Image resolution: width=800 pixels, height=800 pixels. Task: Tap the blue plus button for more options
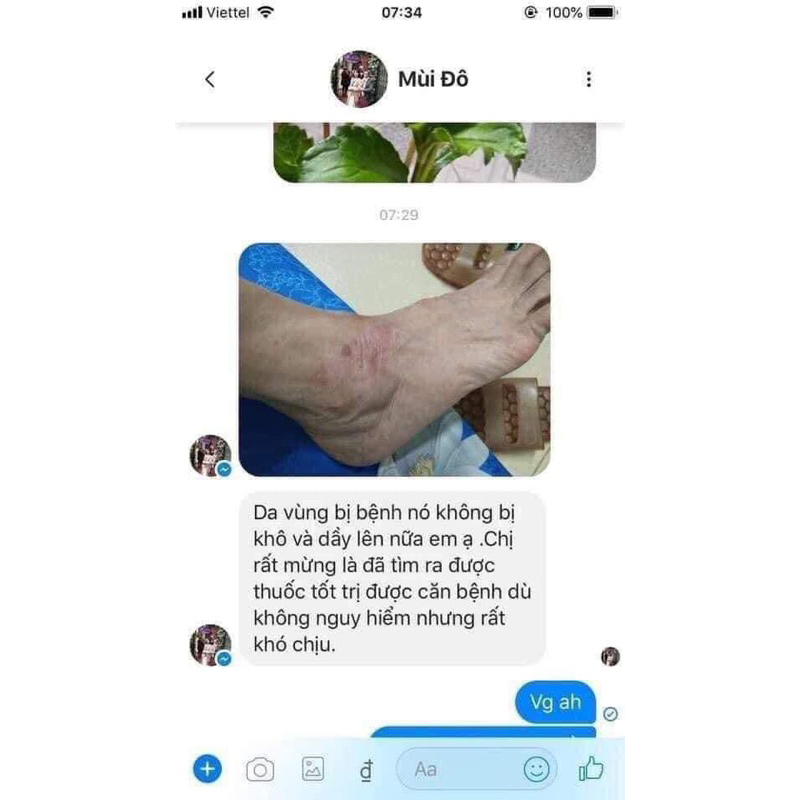(207, 769)
